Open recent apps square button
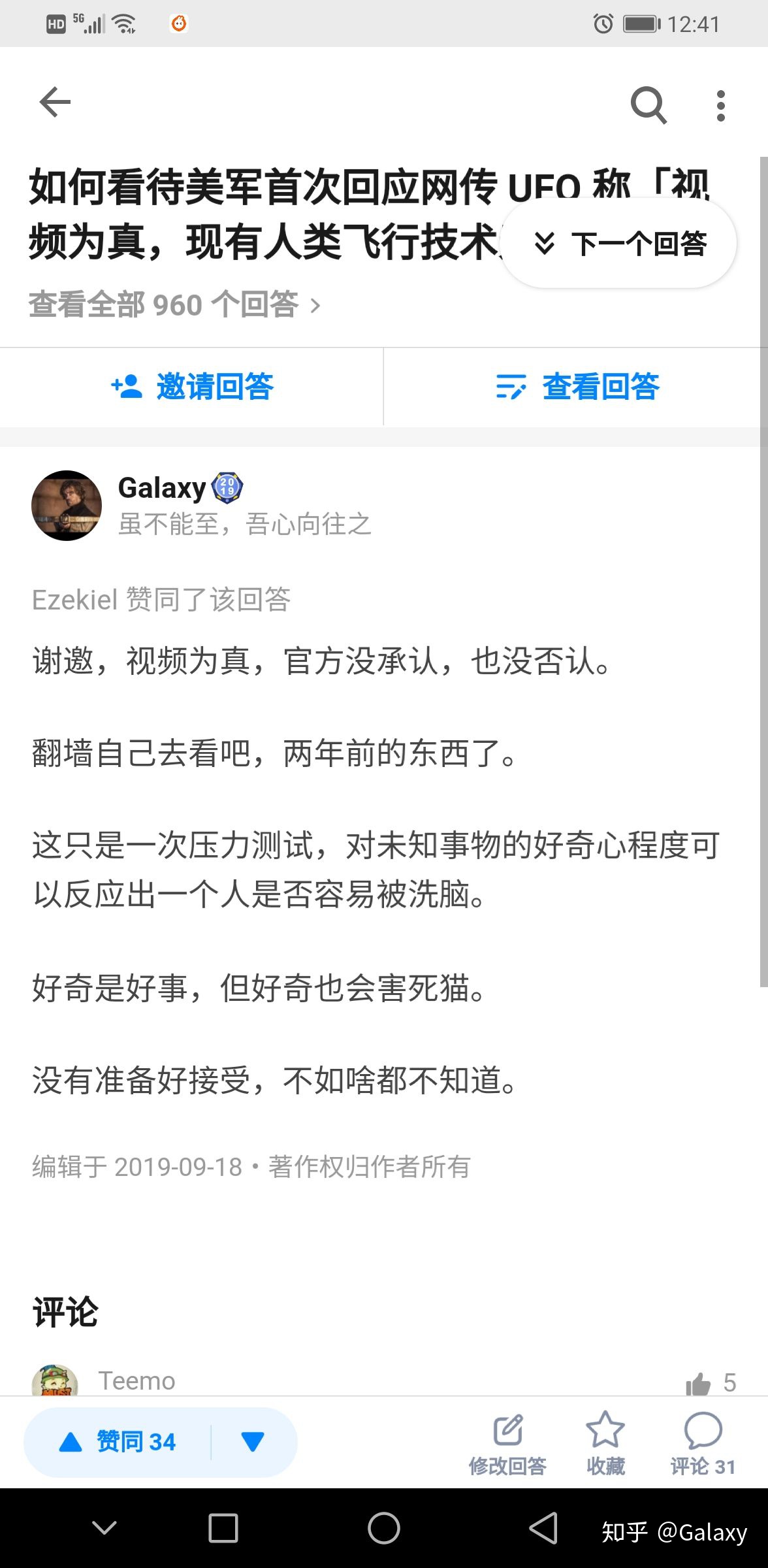Viewport: 768px width, 1568px height. point(223,1528)
